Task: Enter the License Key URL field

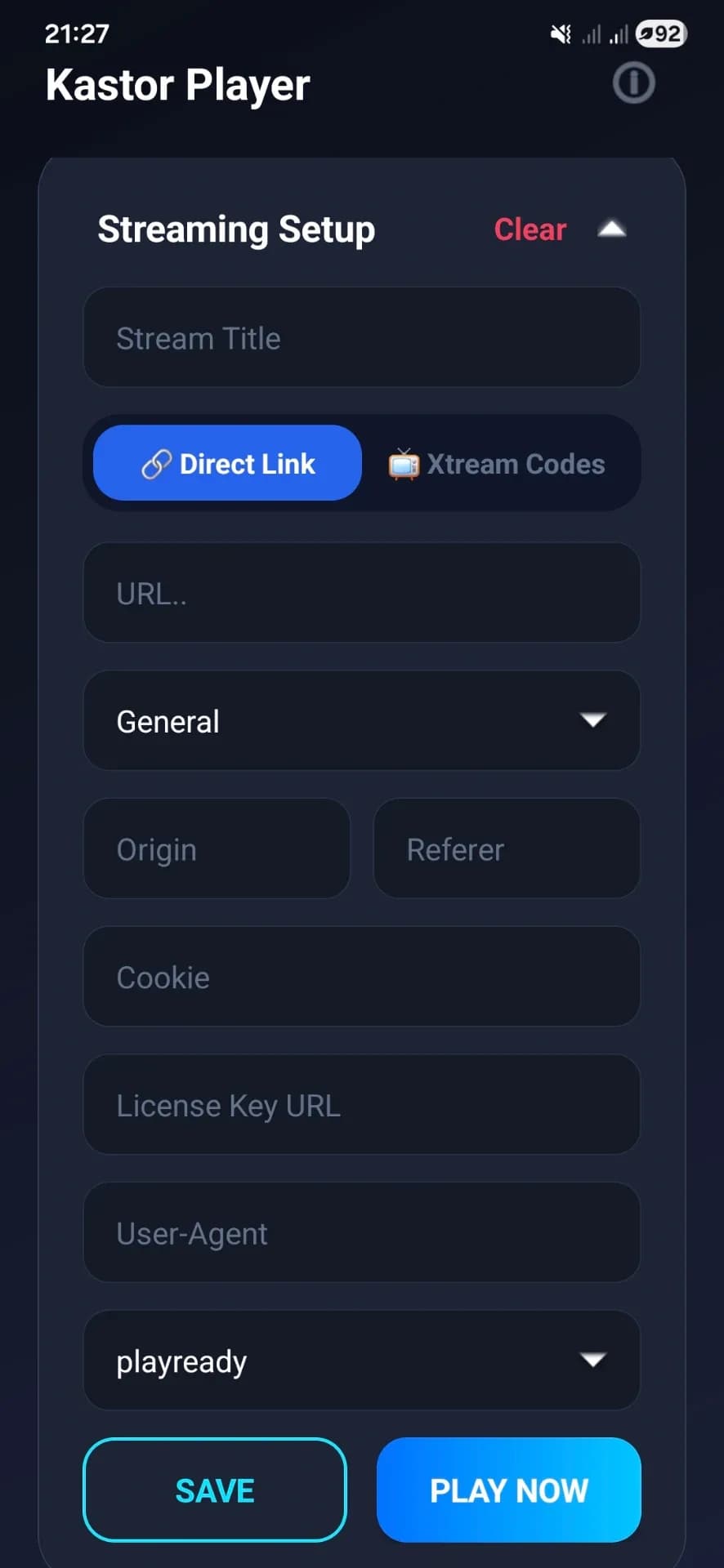Action: [x=362, y=1104]
